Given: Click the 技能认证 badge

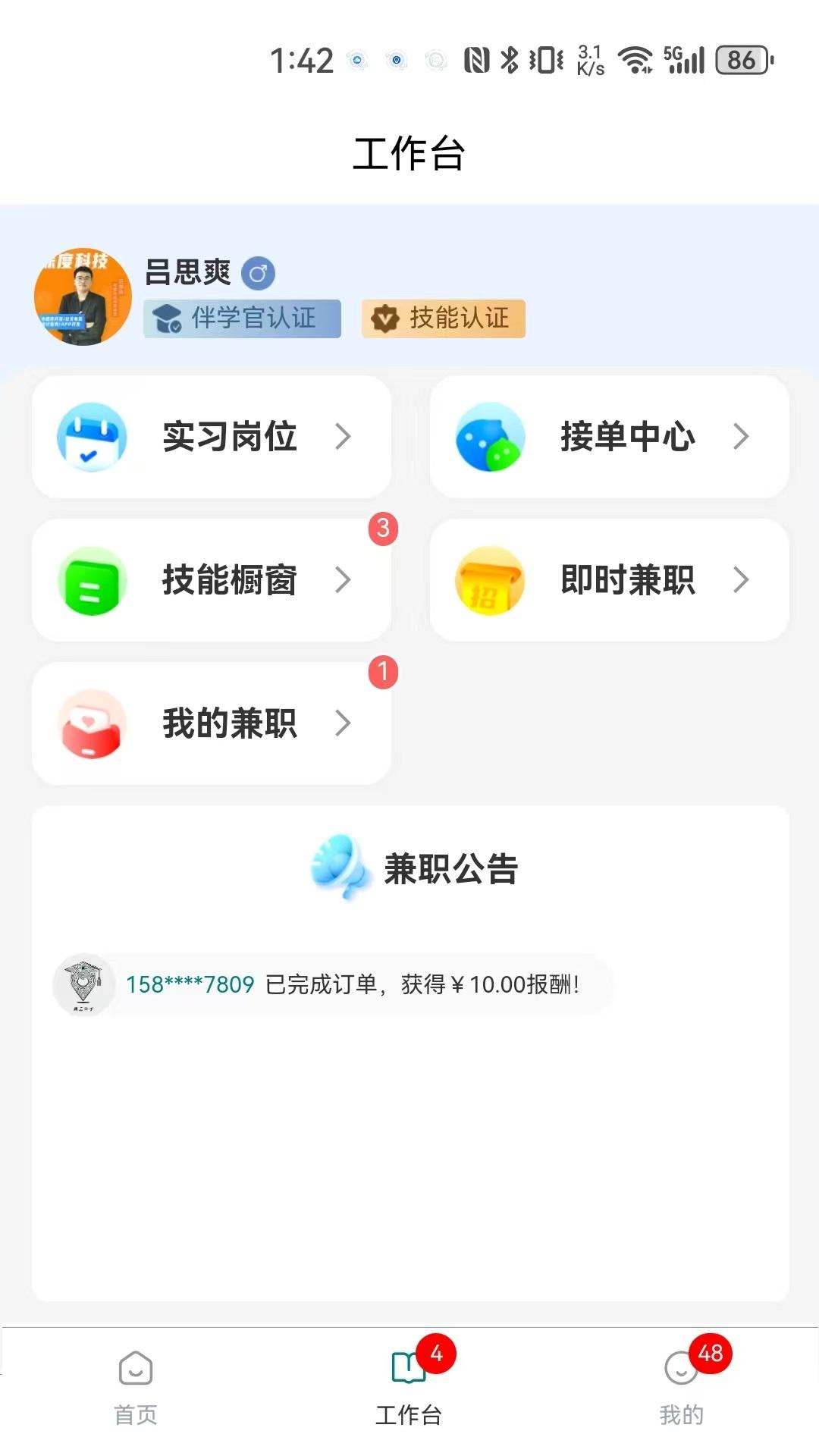Looking at the screenshot, I should (443, 319).
